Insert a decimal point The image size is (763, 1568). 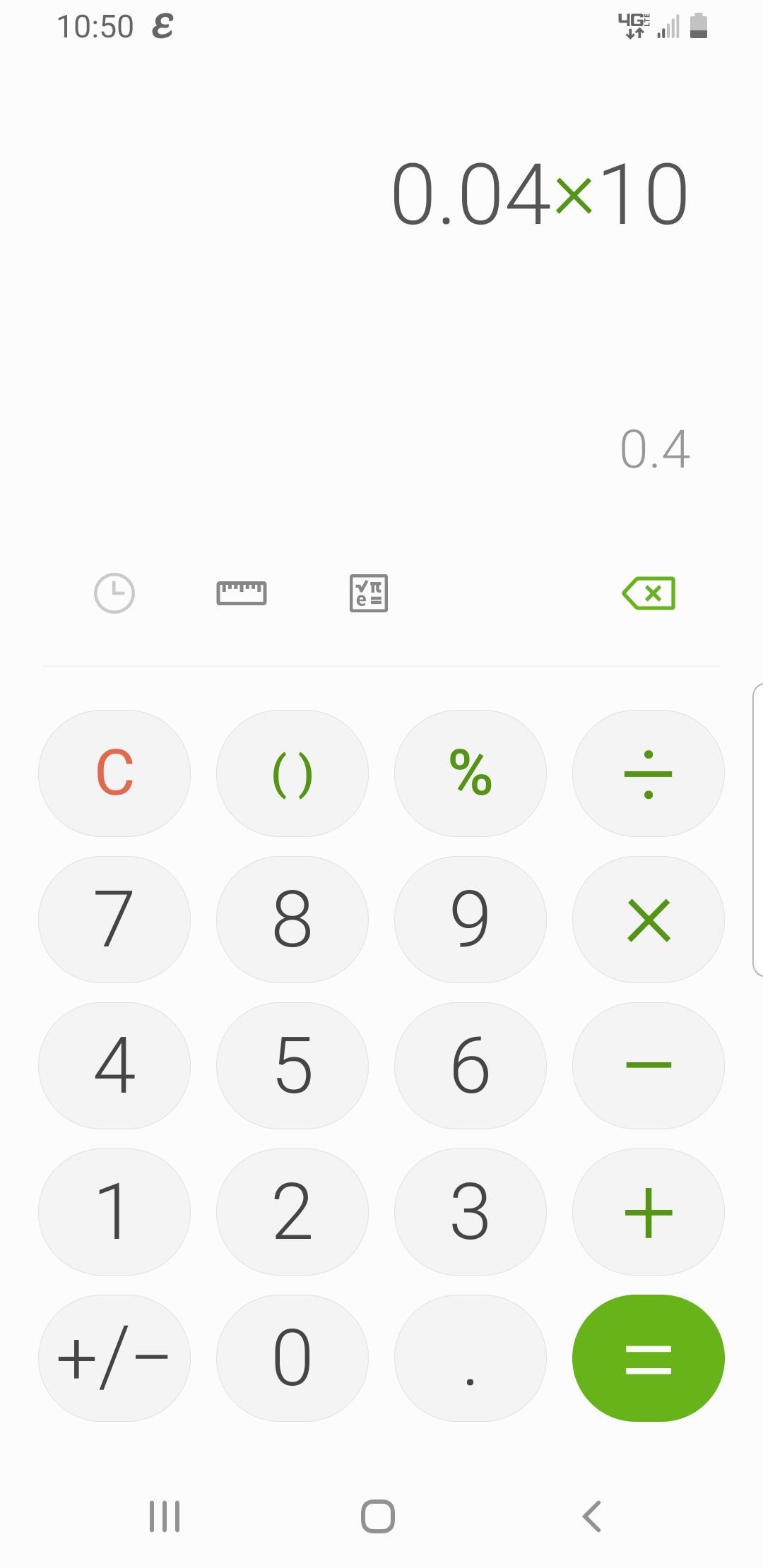(471, 1358)
